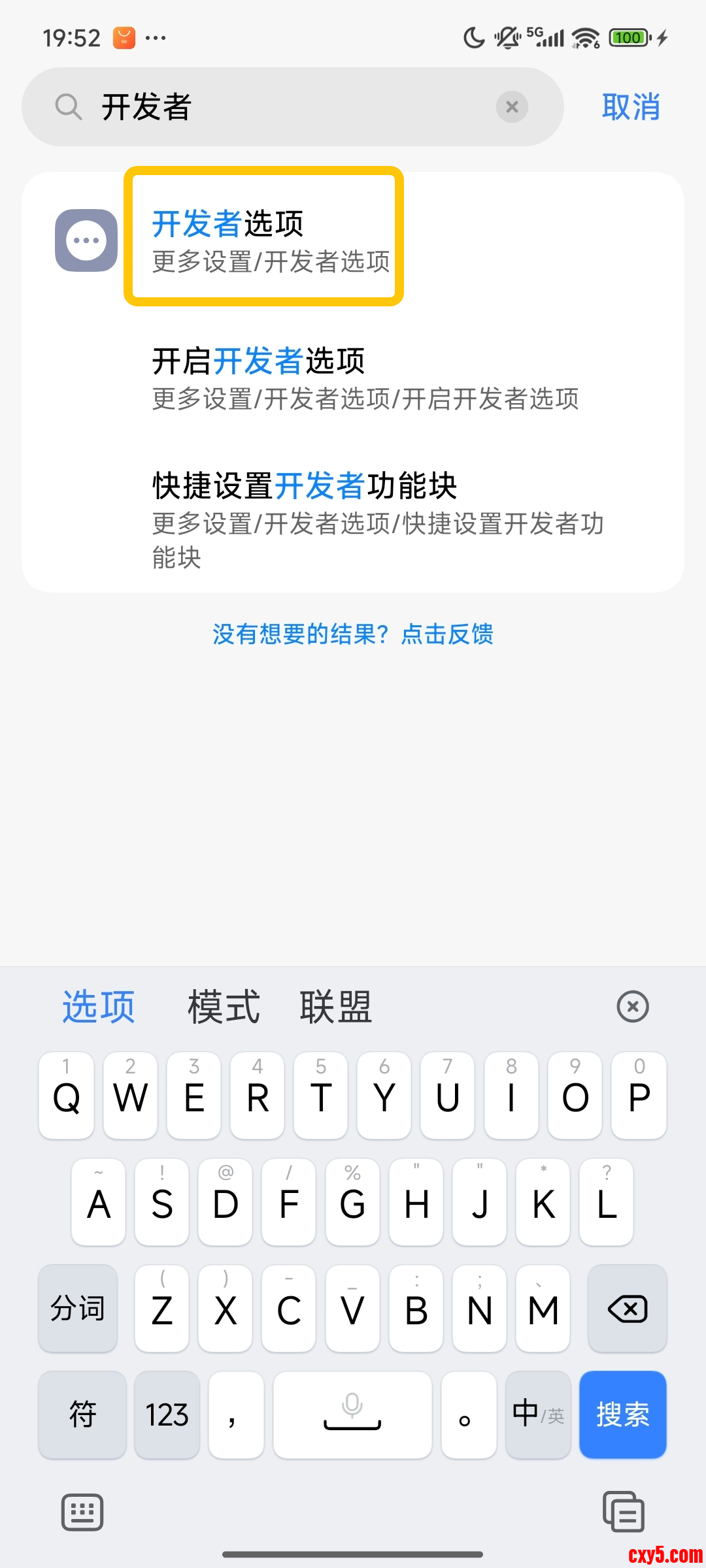Clear the search text with the X icon
This screenshot has height=1568, width=706.
click(x=512, y=106)
